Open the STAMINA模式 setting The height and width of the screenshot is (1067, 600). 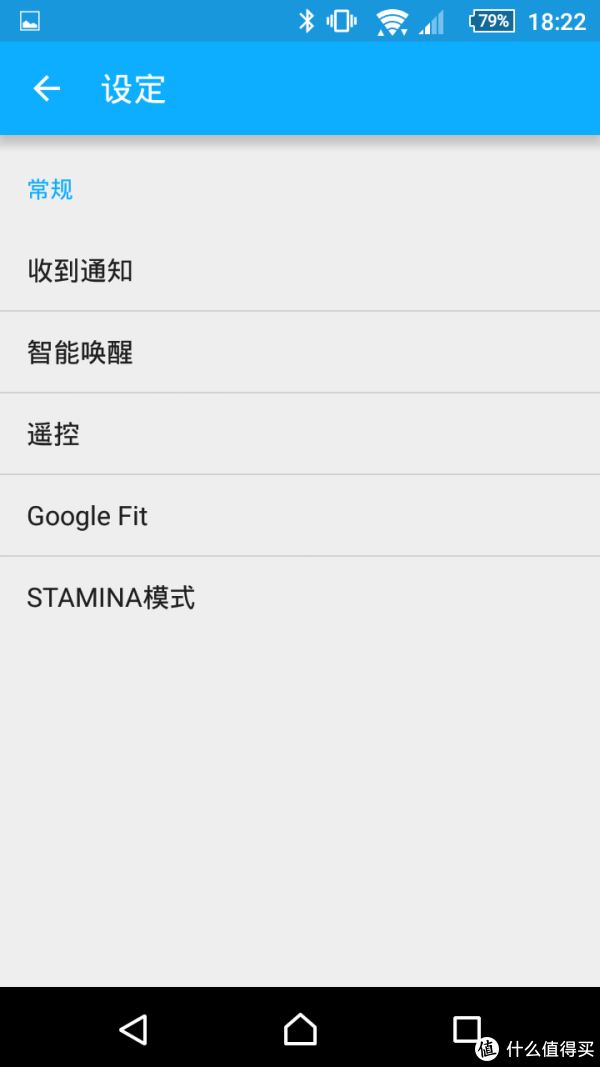tap(300, 597)
